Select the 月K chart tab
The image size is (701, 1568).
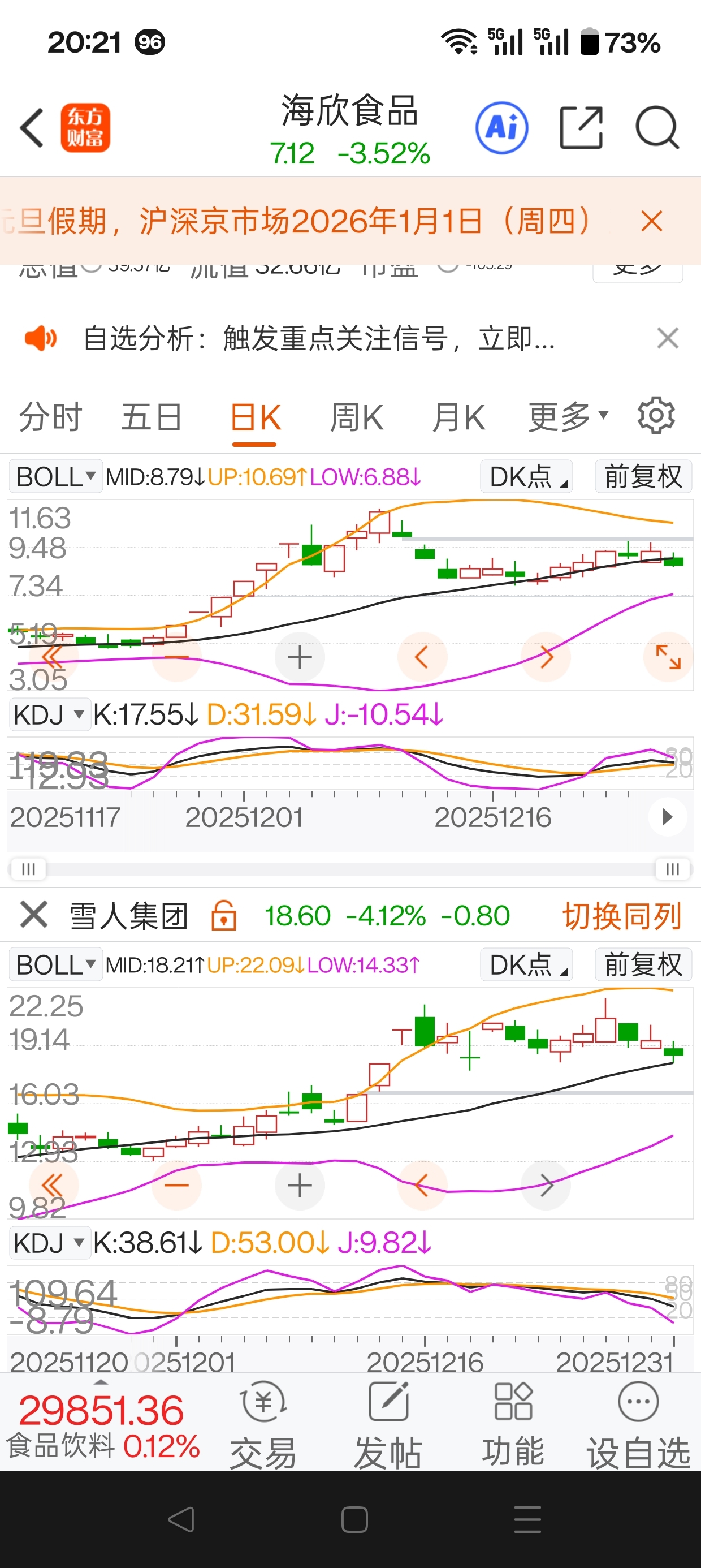click(458, 417)
